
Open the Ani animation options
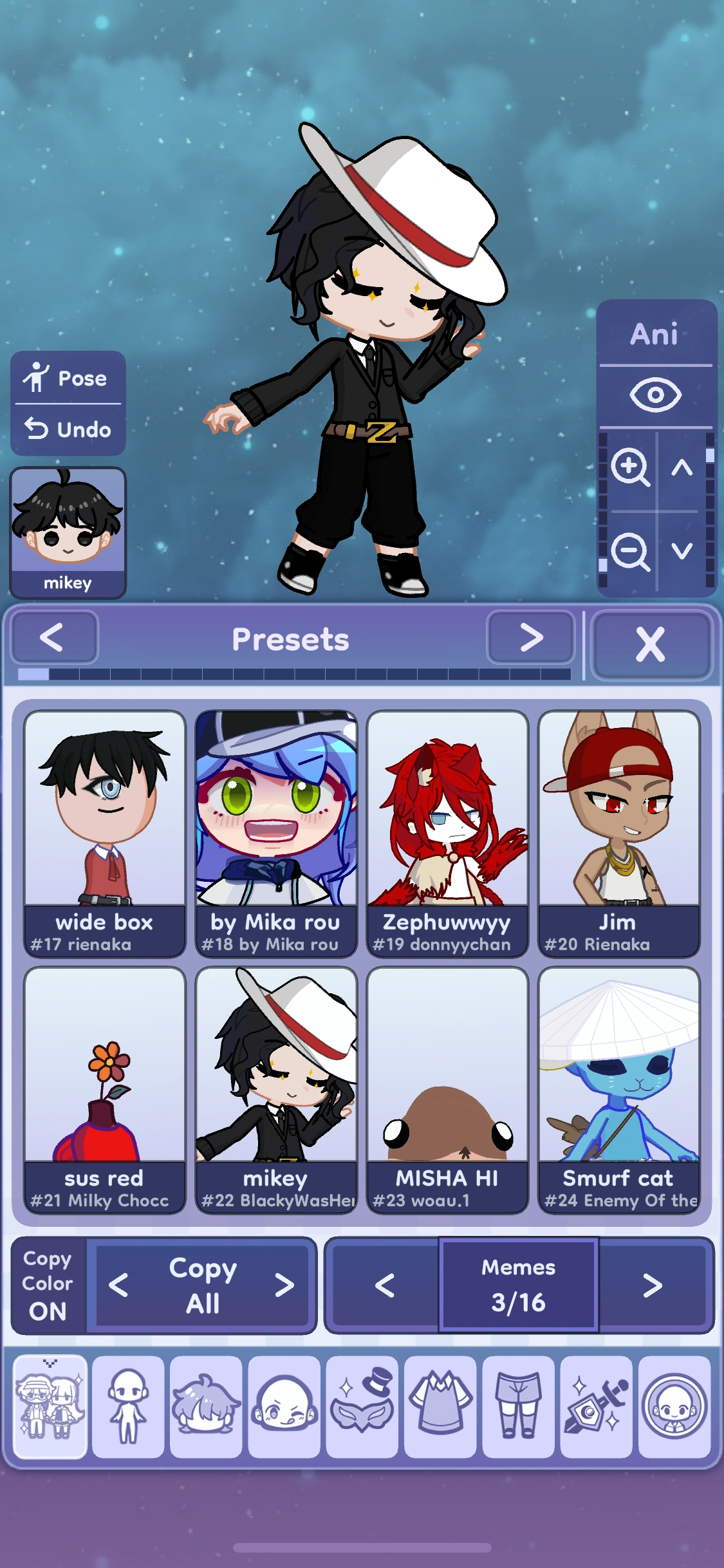(654, 334)
